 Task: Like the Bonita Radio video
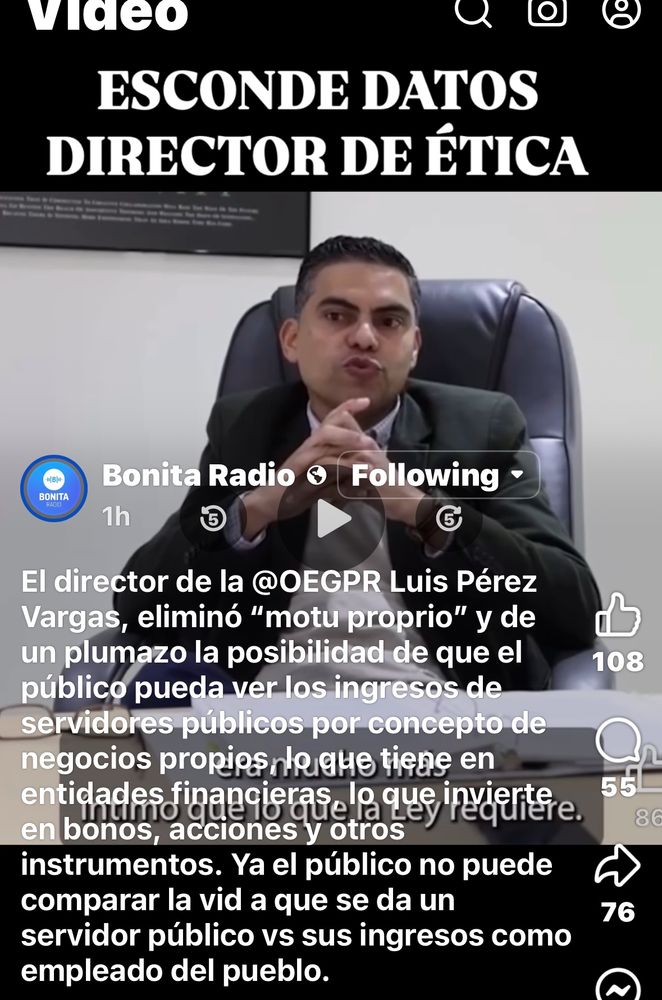617,617
